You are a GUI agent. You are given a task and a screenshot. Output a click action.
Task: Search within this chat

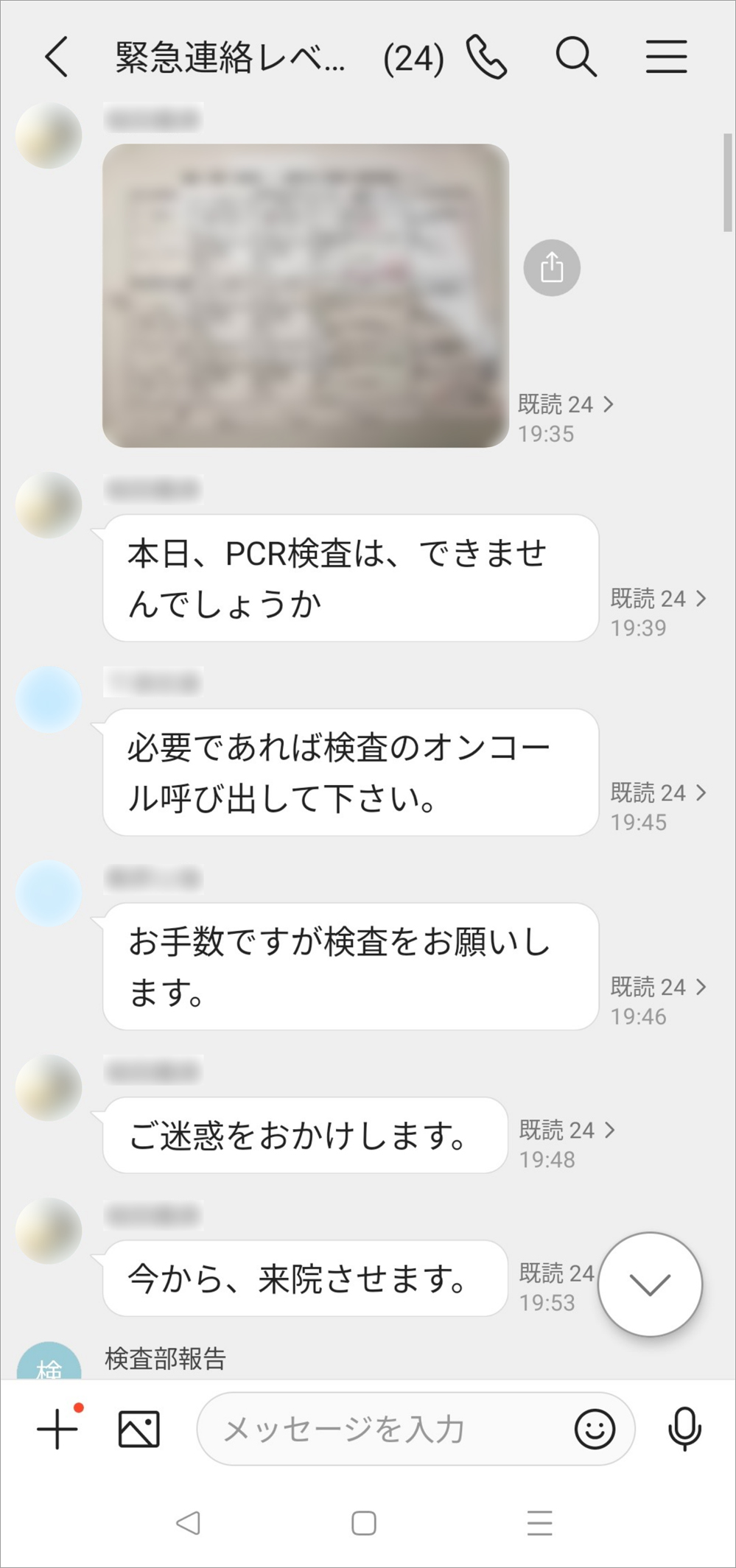[576, 57]
